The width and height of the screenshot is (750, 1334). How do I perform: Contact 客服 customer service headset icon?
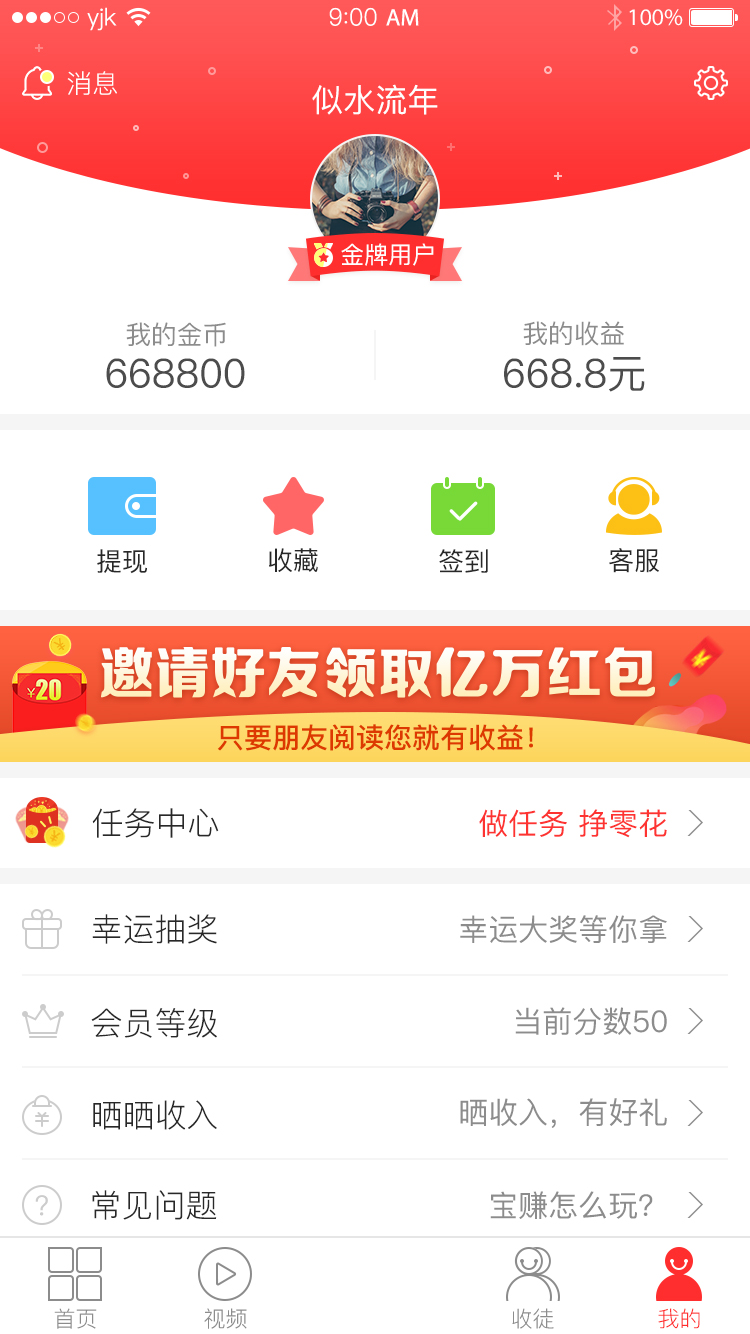pos(633,506)
